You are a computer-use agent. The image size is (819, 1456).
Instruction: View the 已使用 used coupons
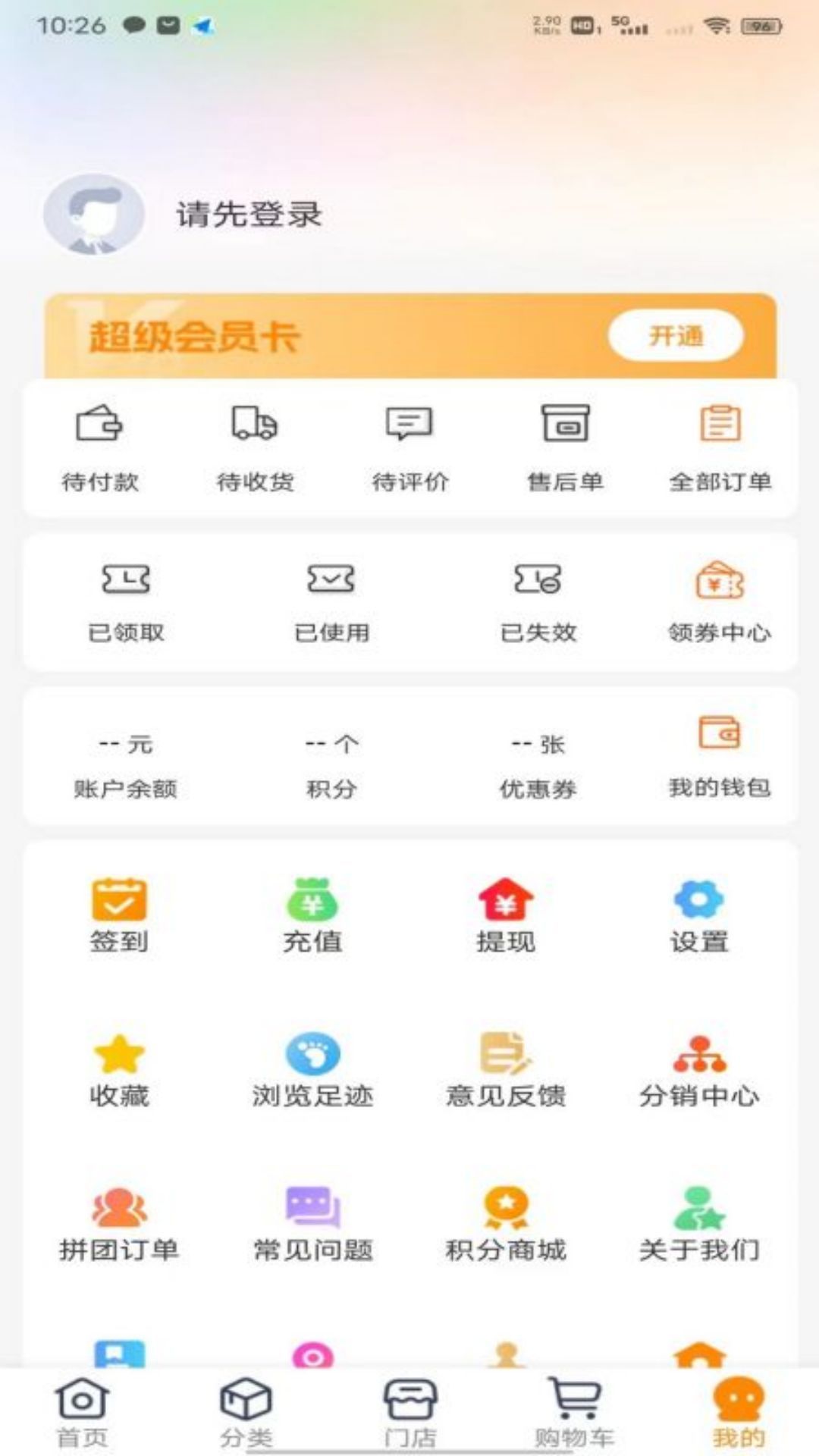[x=332, y=603]
